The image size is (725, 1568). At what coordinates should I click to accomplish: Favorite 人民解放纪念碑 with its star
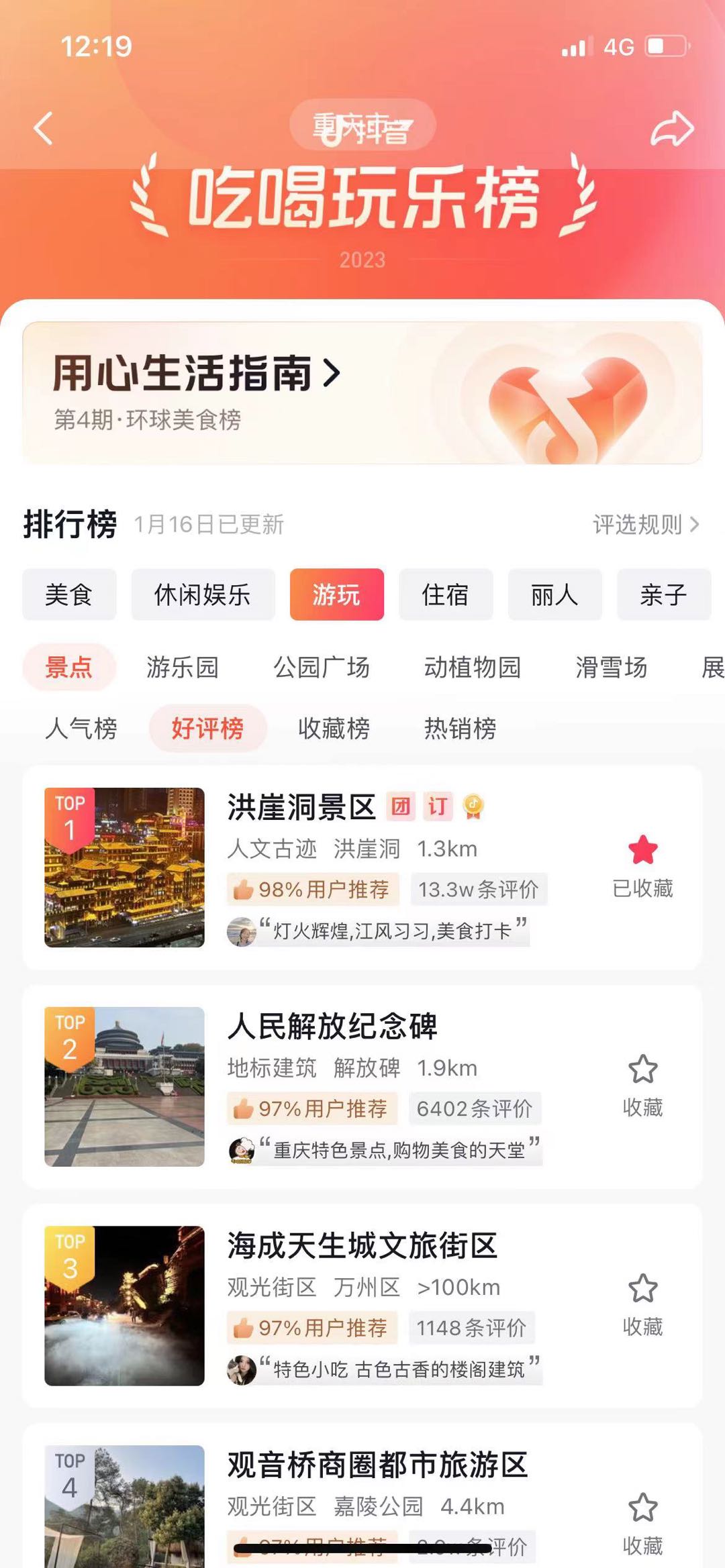pyautogui.click(x=642, y=1069)
